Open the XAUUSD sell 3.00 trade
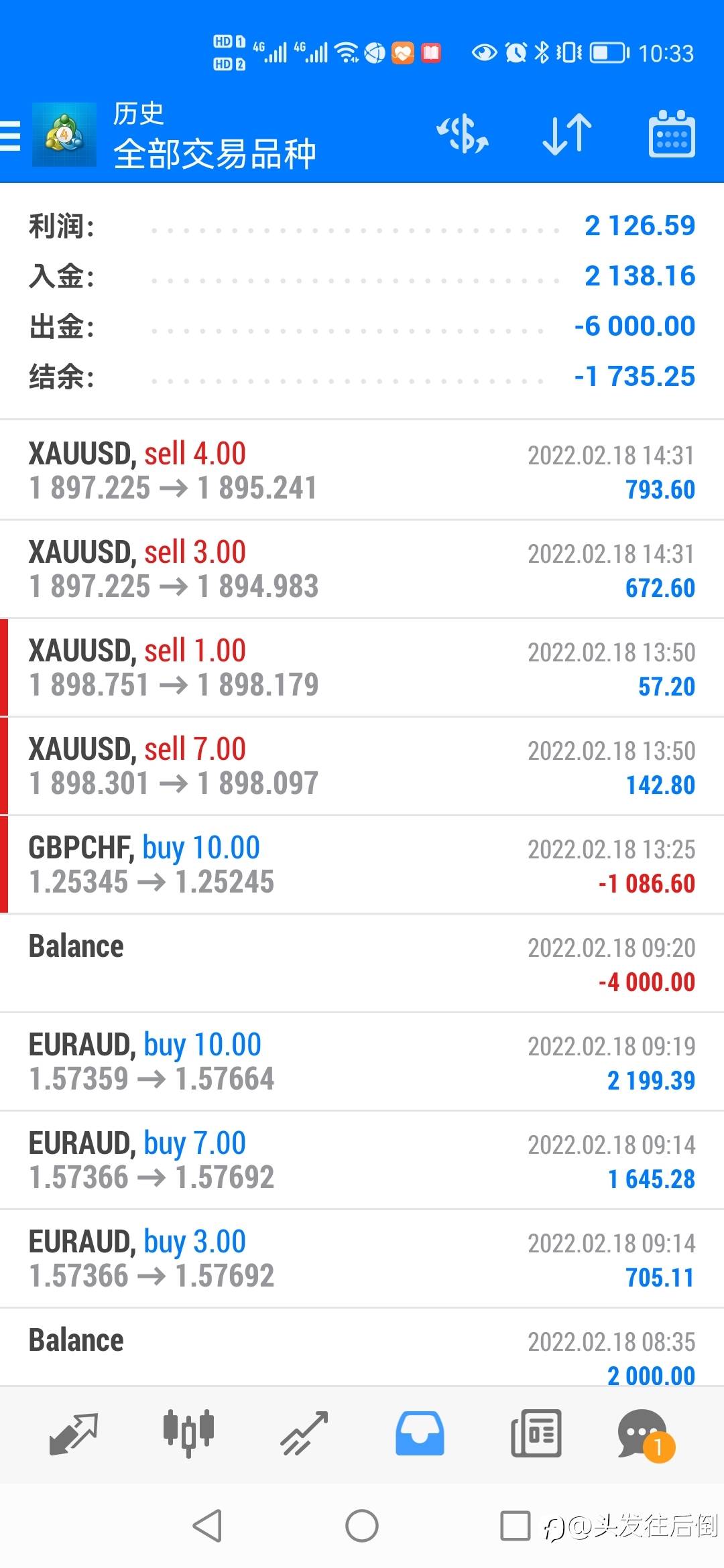Image resolution: width=724 pixels, height=1568 pixels. coord(362,569)
